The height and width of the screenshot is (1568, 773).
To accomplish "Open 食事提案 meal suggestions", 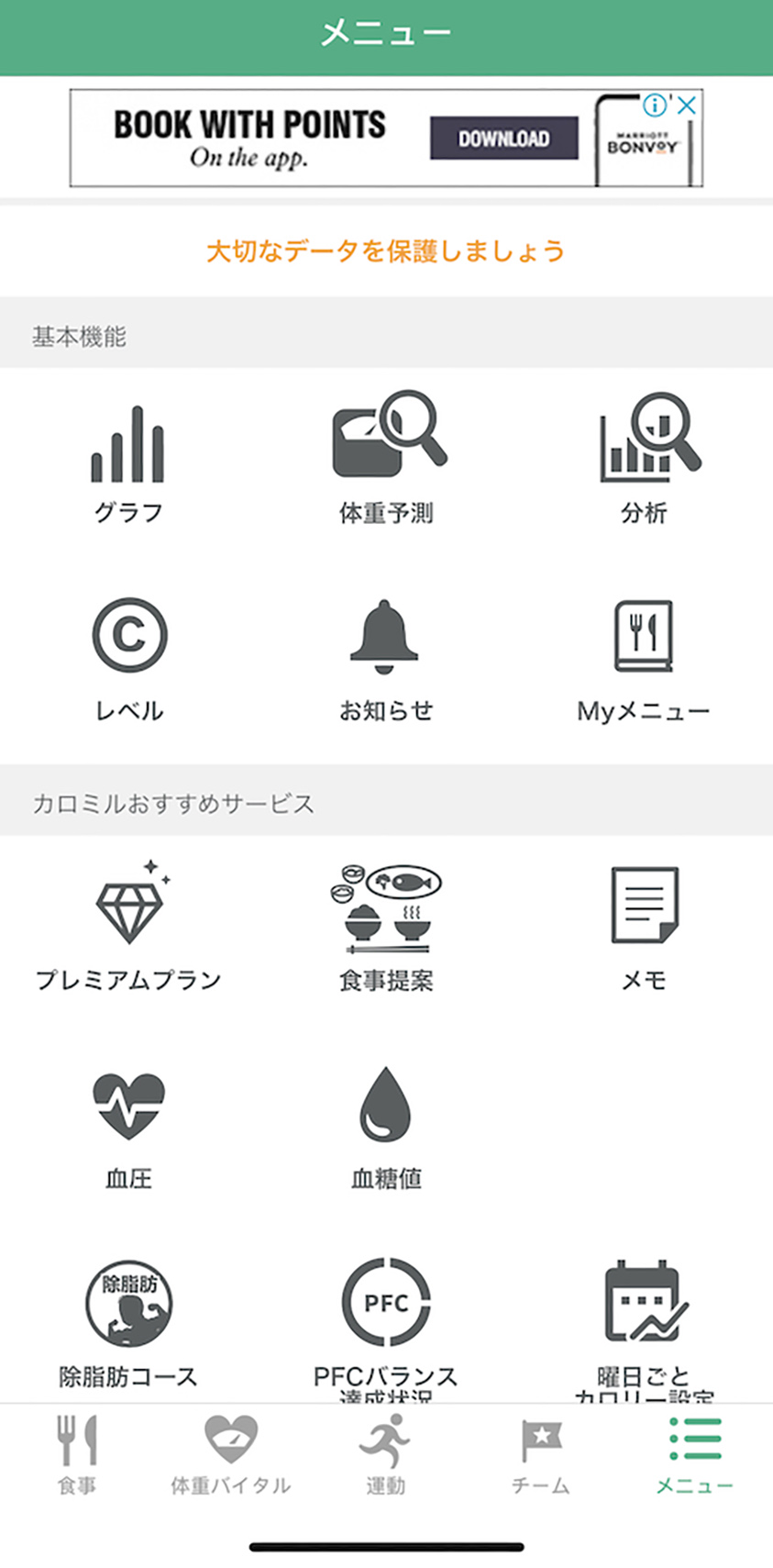I will click(386, 928).
